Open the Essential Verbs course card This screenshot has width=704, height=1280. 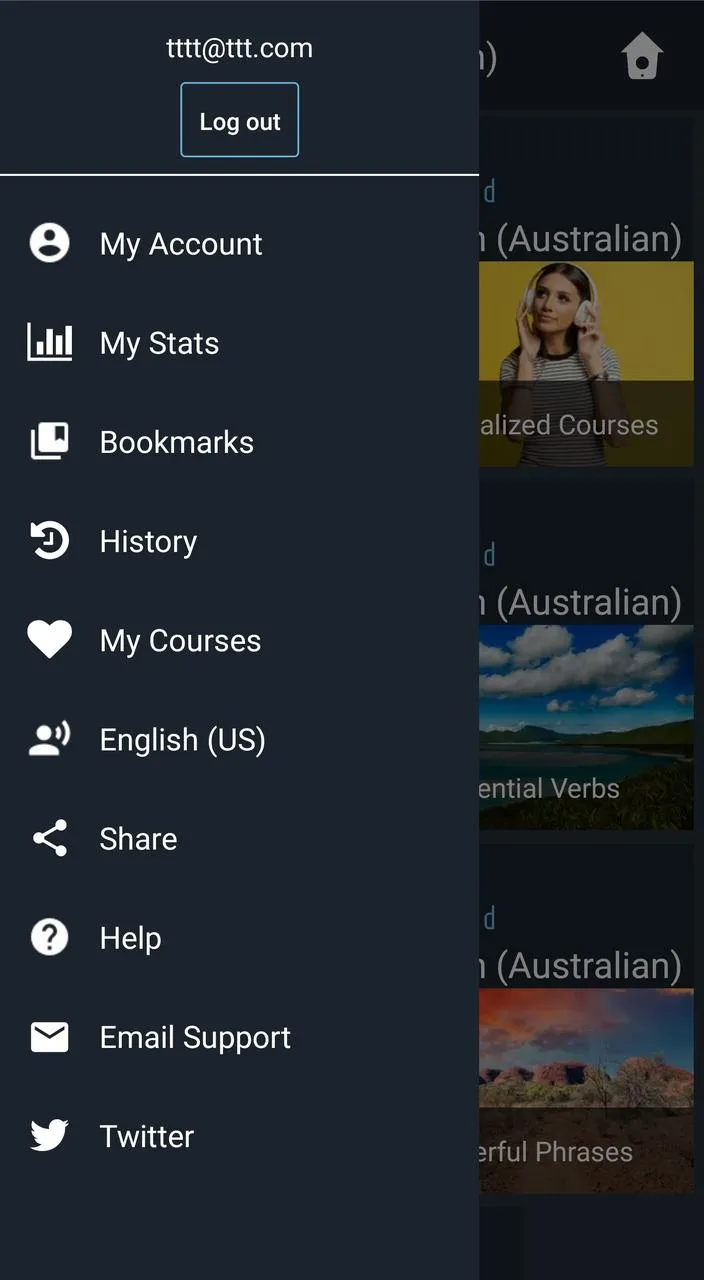587,727
